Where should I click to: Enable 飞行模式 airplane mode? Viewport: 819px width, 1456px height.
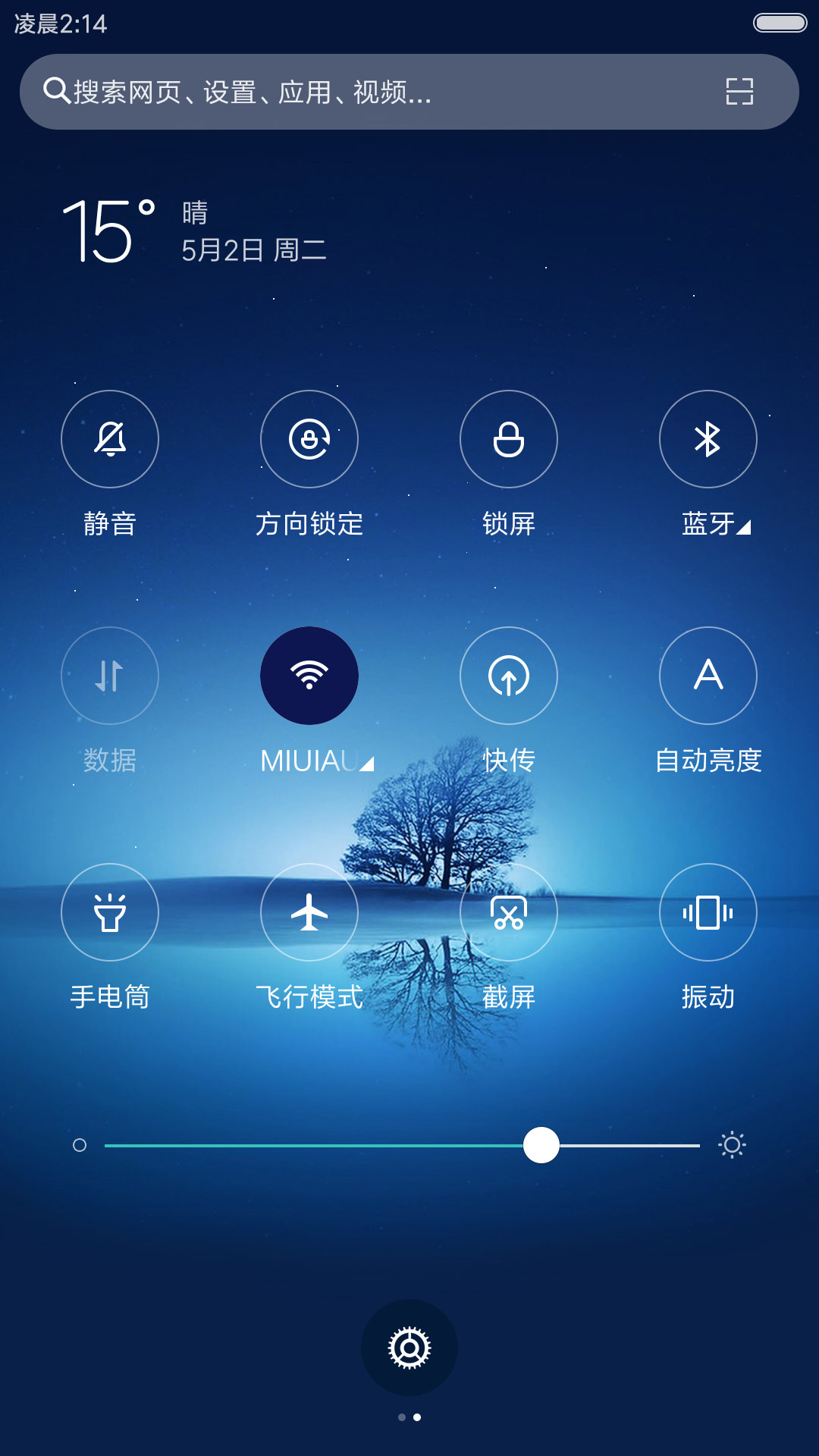click(309, 912)
